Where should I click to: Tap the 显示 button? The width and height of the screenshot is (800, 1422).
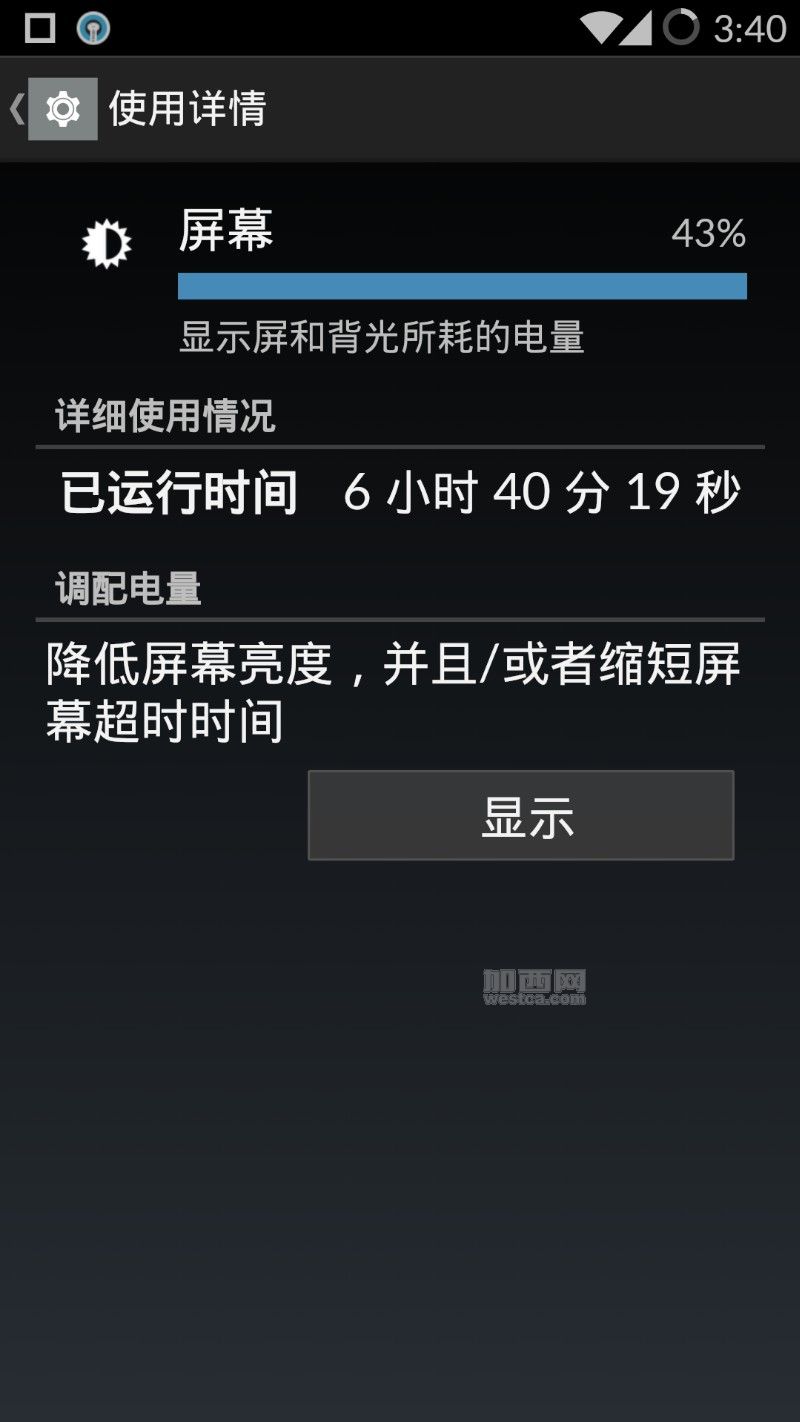click(x=521, y=815)
